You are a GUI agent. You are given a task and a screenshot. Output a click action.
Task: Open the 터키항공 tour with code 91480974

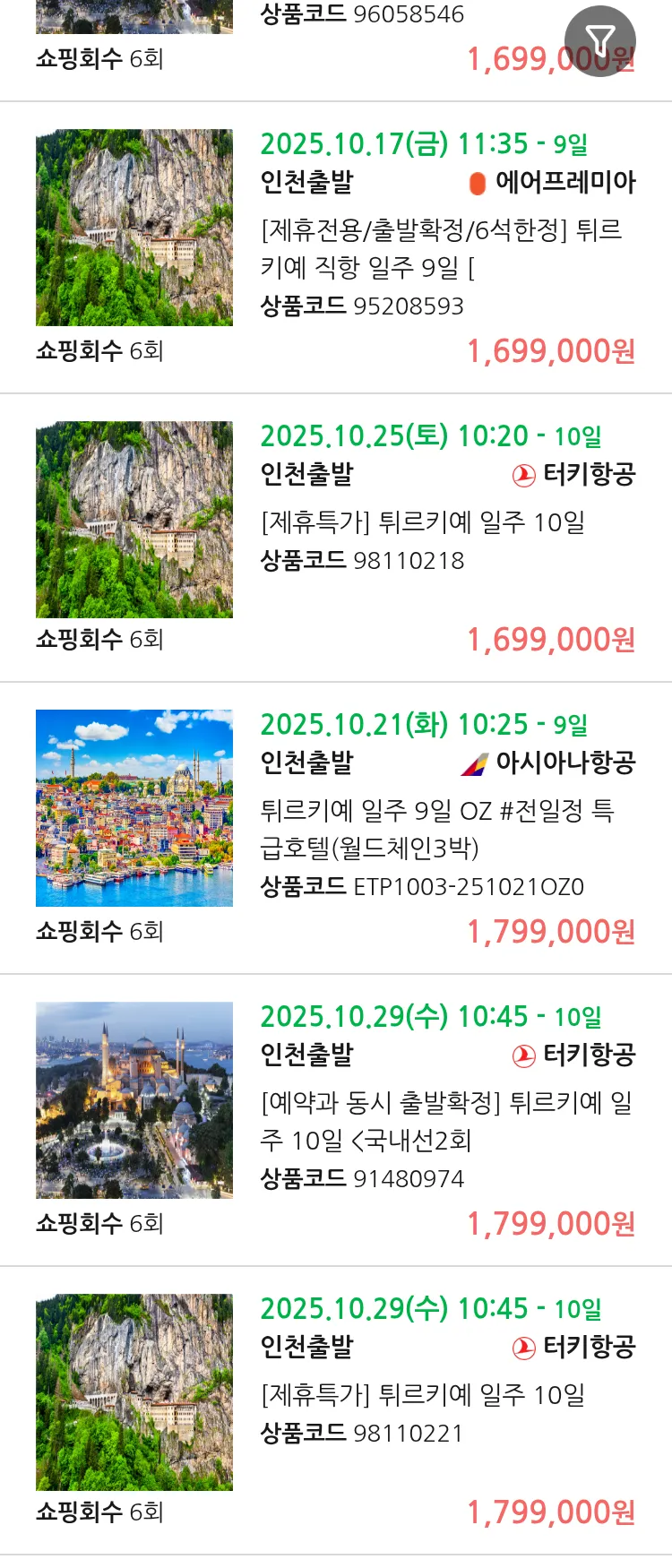[445, 1121]
